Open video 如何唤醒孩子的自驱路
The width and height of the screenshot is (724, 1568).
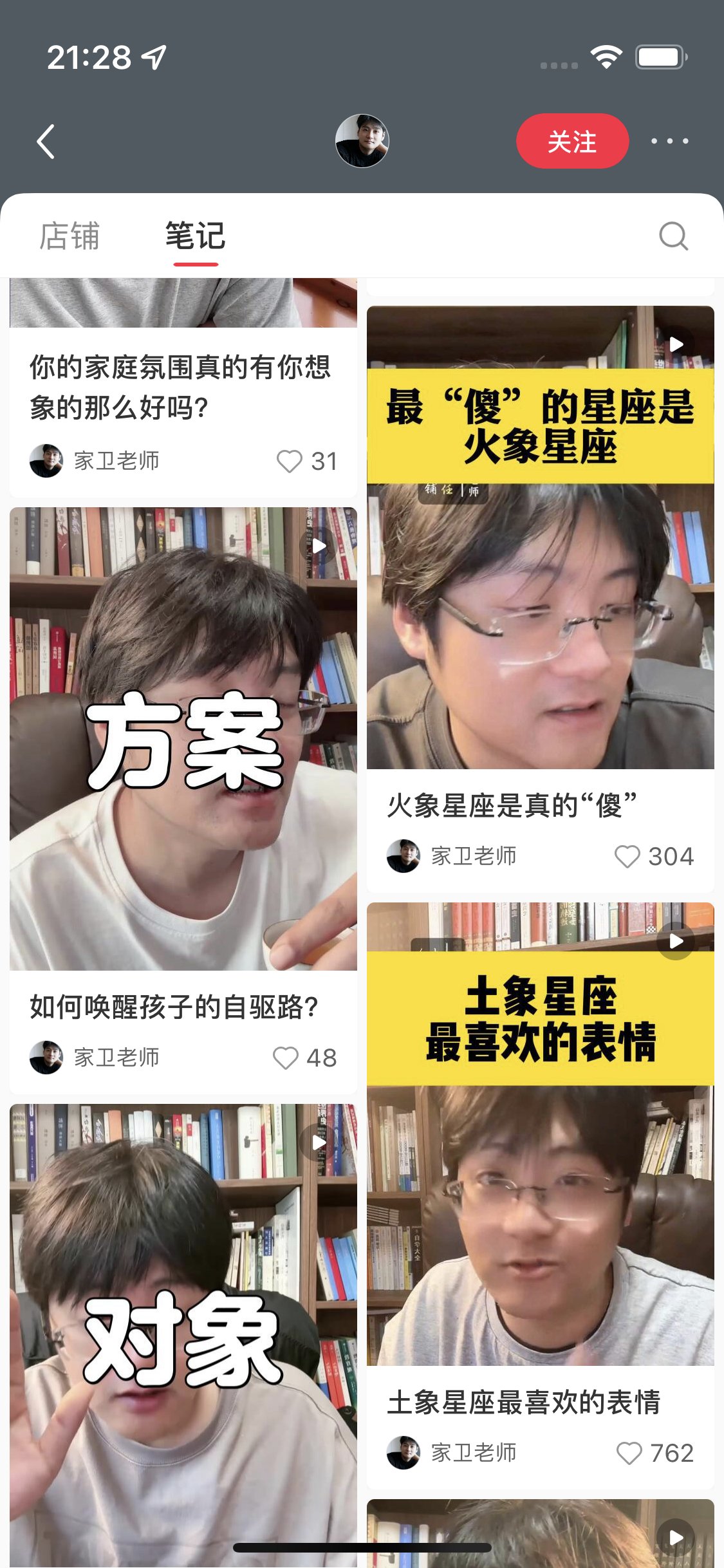[x=183, y=738]
